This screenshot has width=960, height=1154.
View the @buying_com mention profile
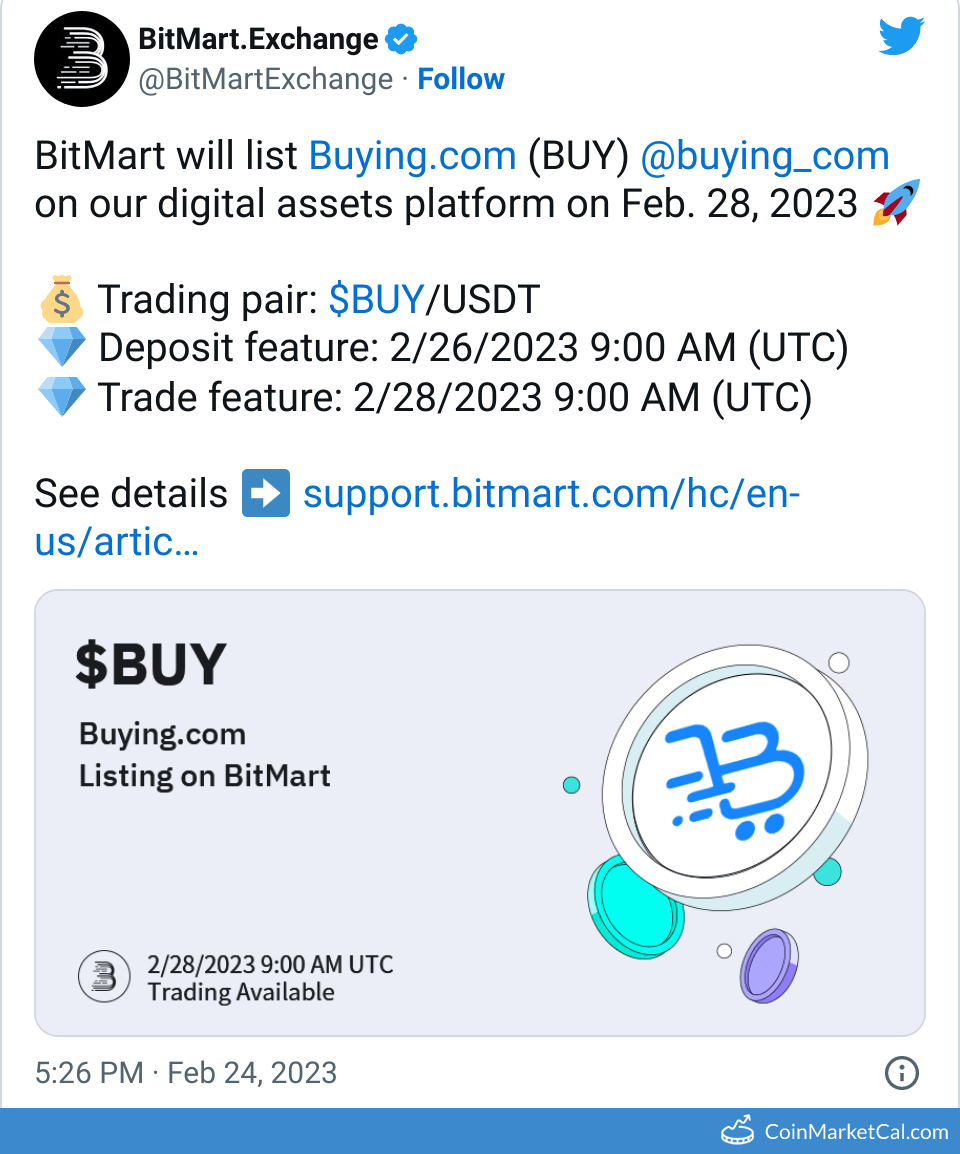[764, 156]
